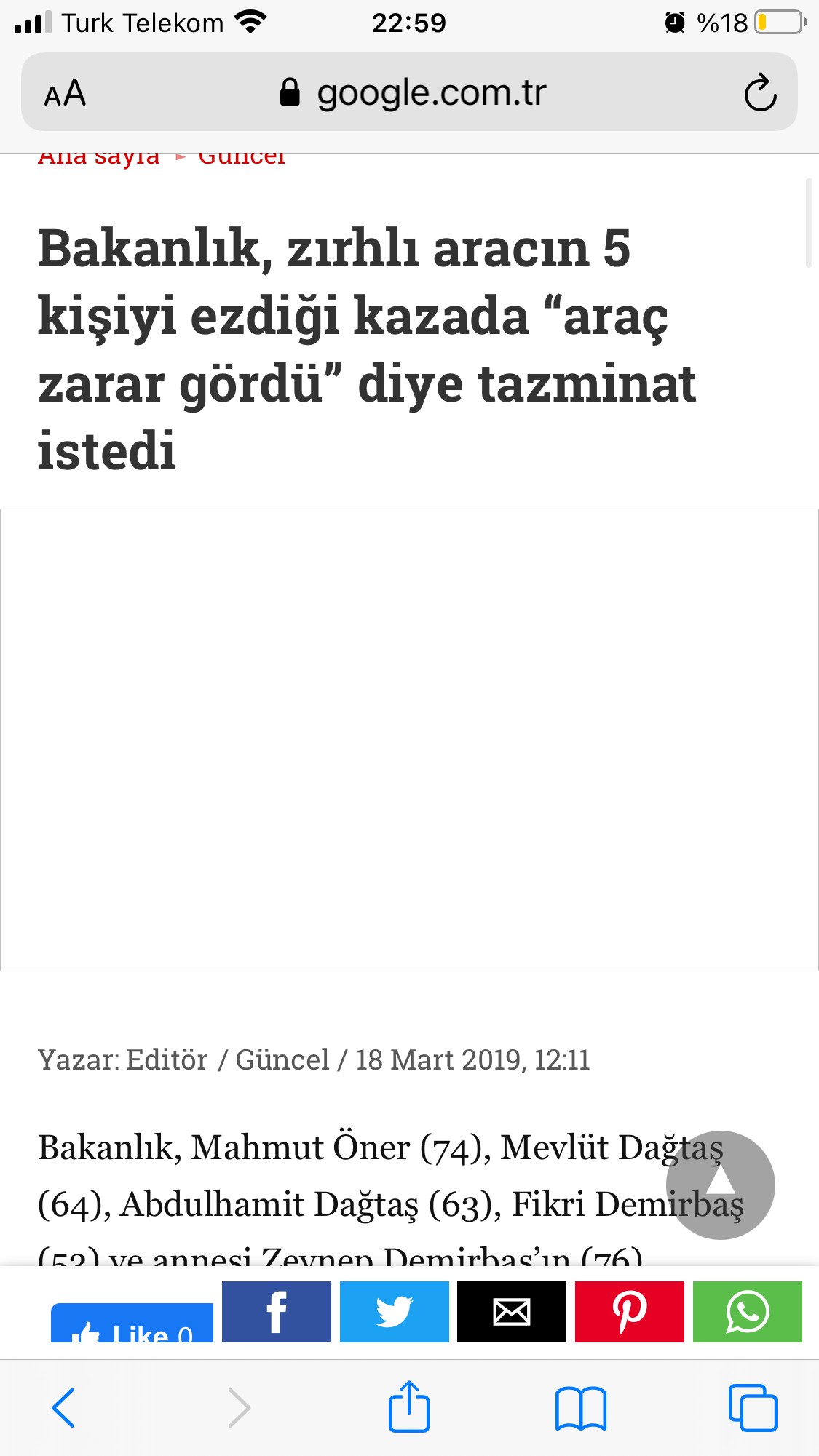Viewport: 819px width, 1456px height.
Task: Share article via WhatsApp
Action: [x=747, y=1312]
